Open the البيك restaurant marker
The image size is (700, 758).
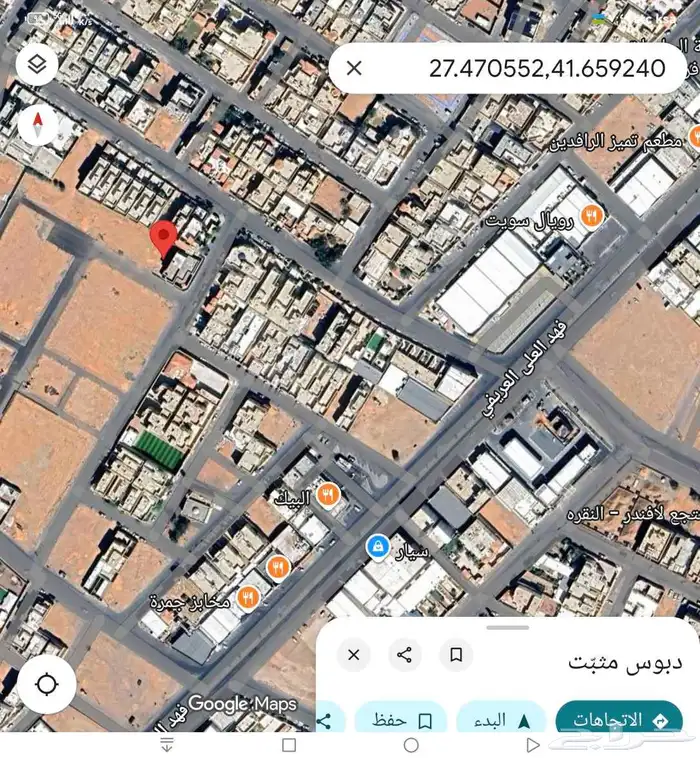[x=328, y=495]
